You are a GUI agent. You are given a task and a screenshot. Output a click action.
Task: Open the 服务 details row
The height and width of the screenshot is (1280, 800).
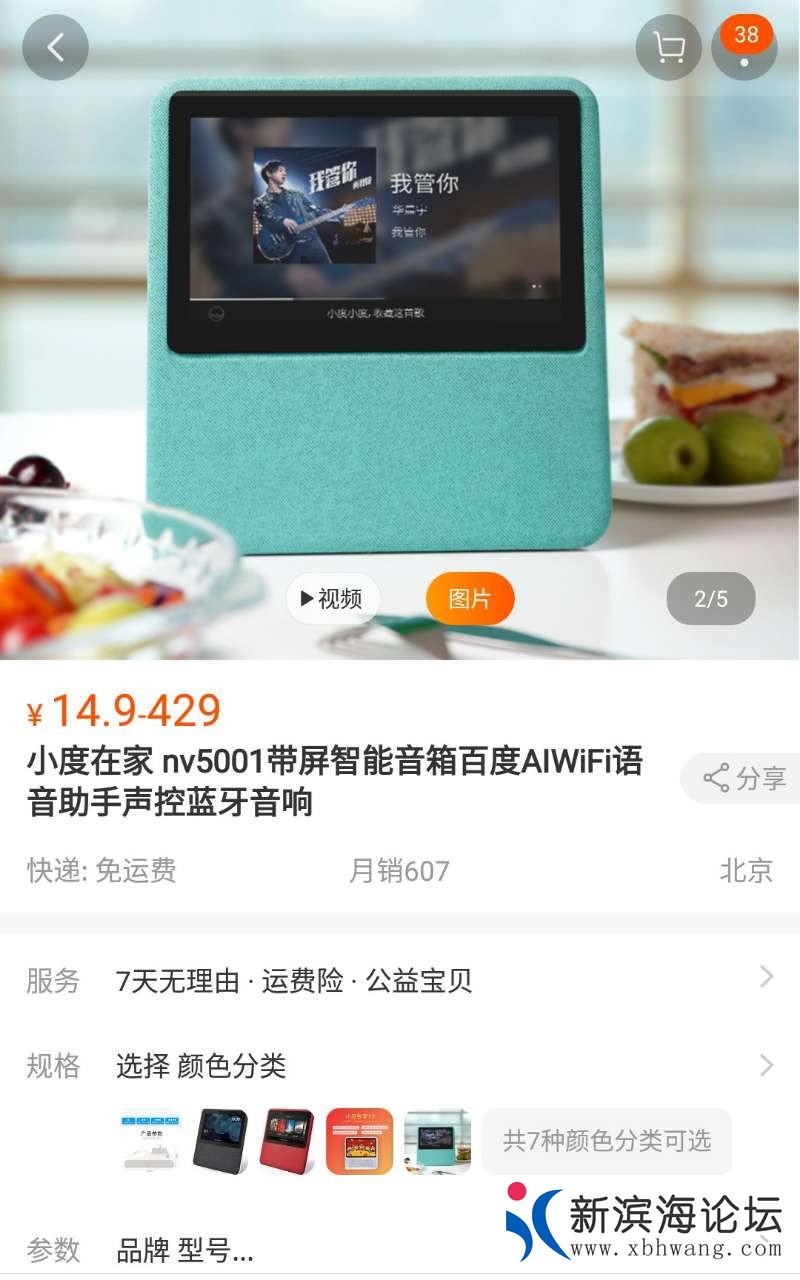click(x=400, y=980)
